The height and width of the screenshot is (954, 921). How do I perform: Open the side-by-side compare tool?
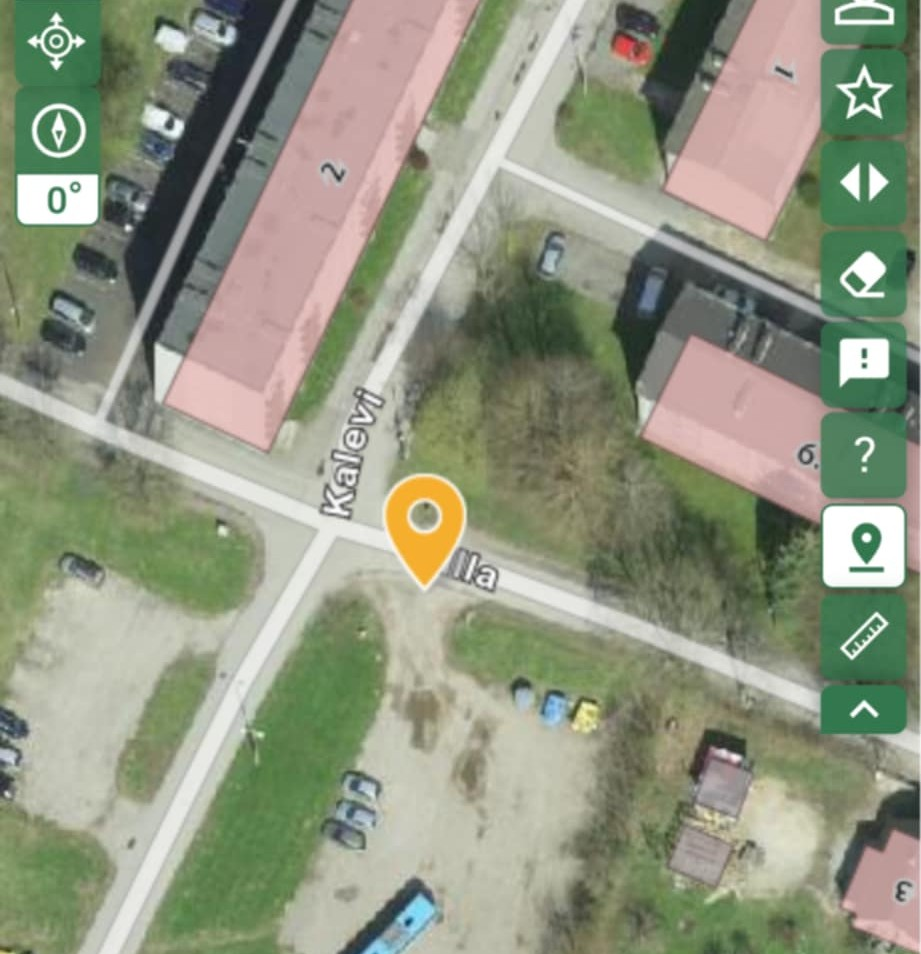pos(863,184)
